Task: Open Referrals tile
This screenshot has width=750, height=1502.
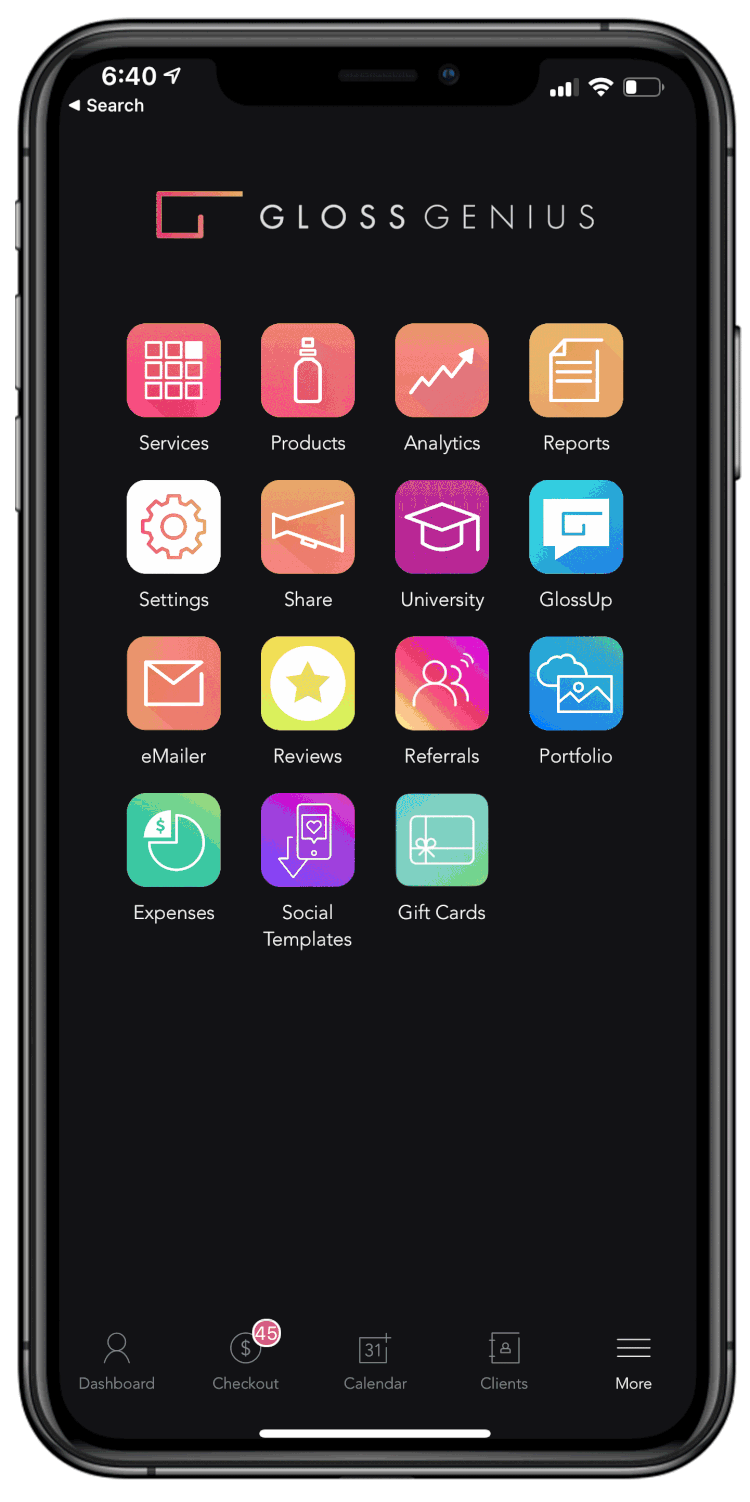Action: click(x=442, y=683)
